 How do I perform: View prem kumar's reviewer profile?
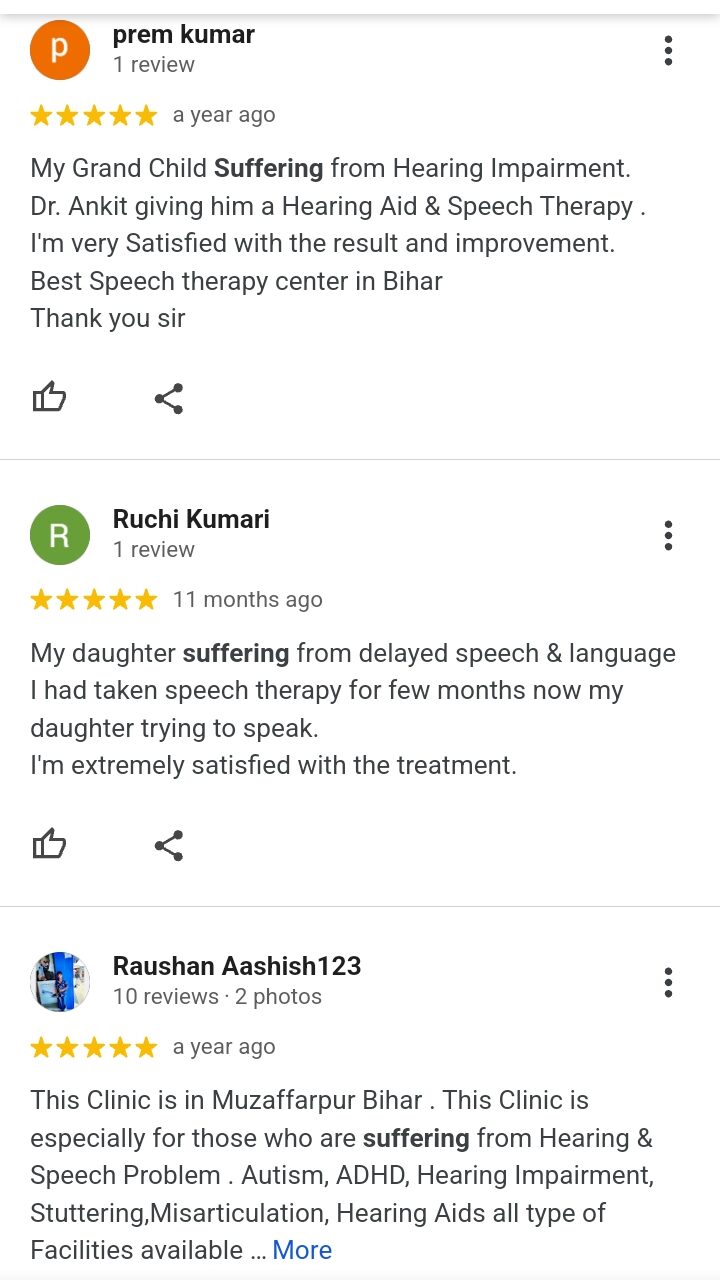point(60,50)
